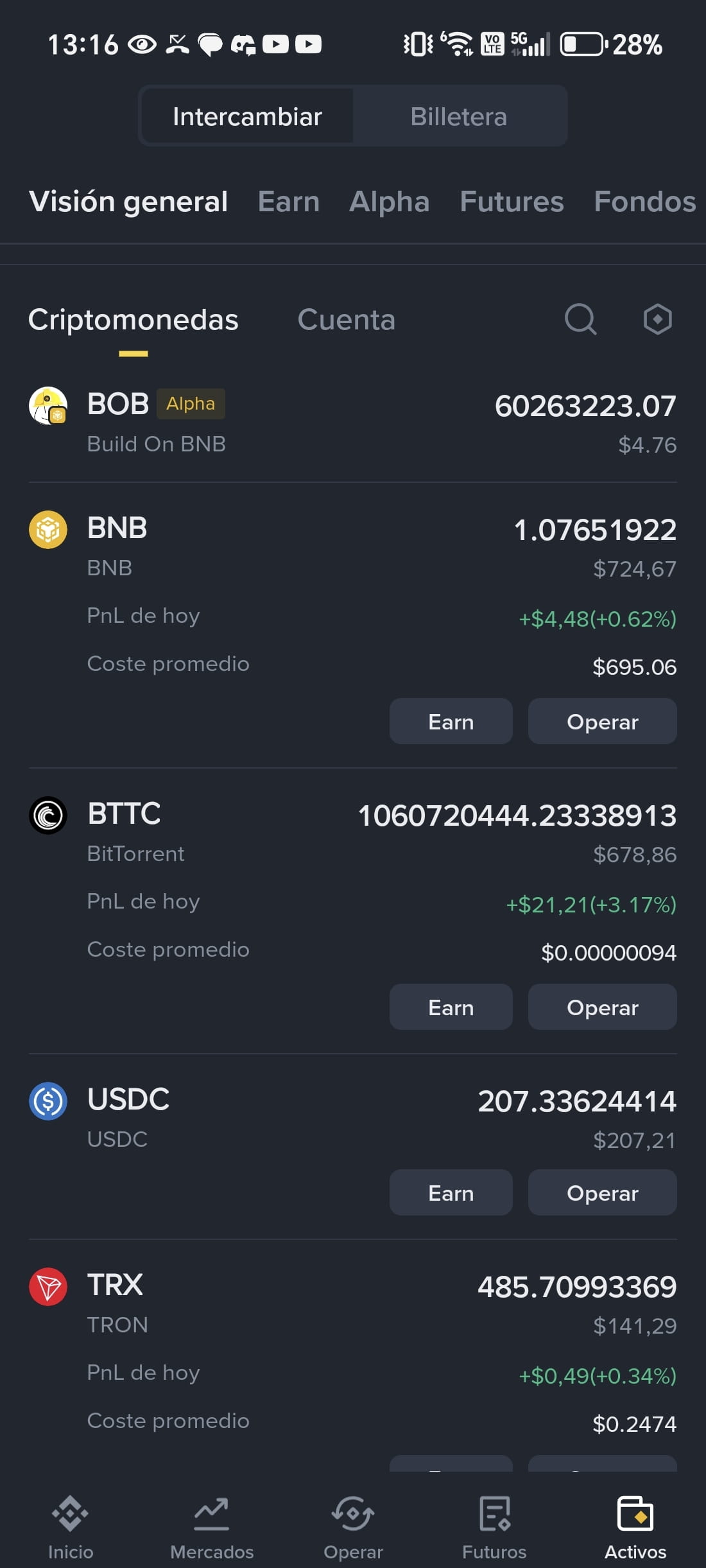Tap Operar button for BNB
The width and height of the screenshot is (706, 1568).
pos(602,722)
